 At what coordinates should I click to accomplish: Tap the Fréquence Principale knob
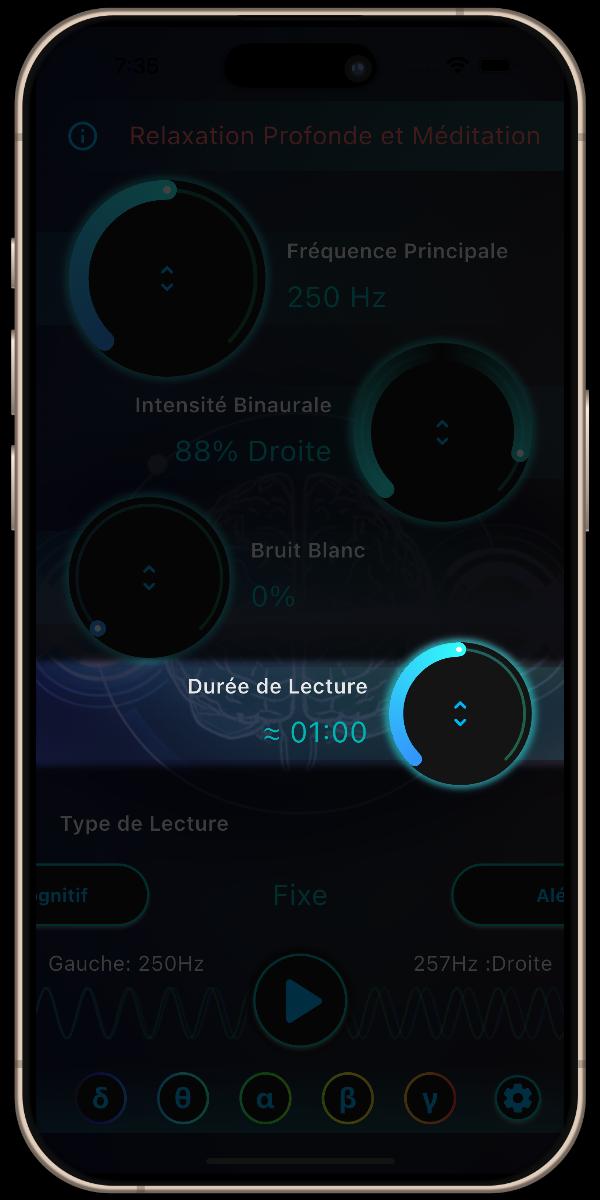point(167,278)
